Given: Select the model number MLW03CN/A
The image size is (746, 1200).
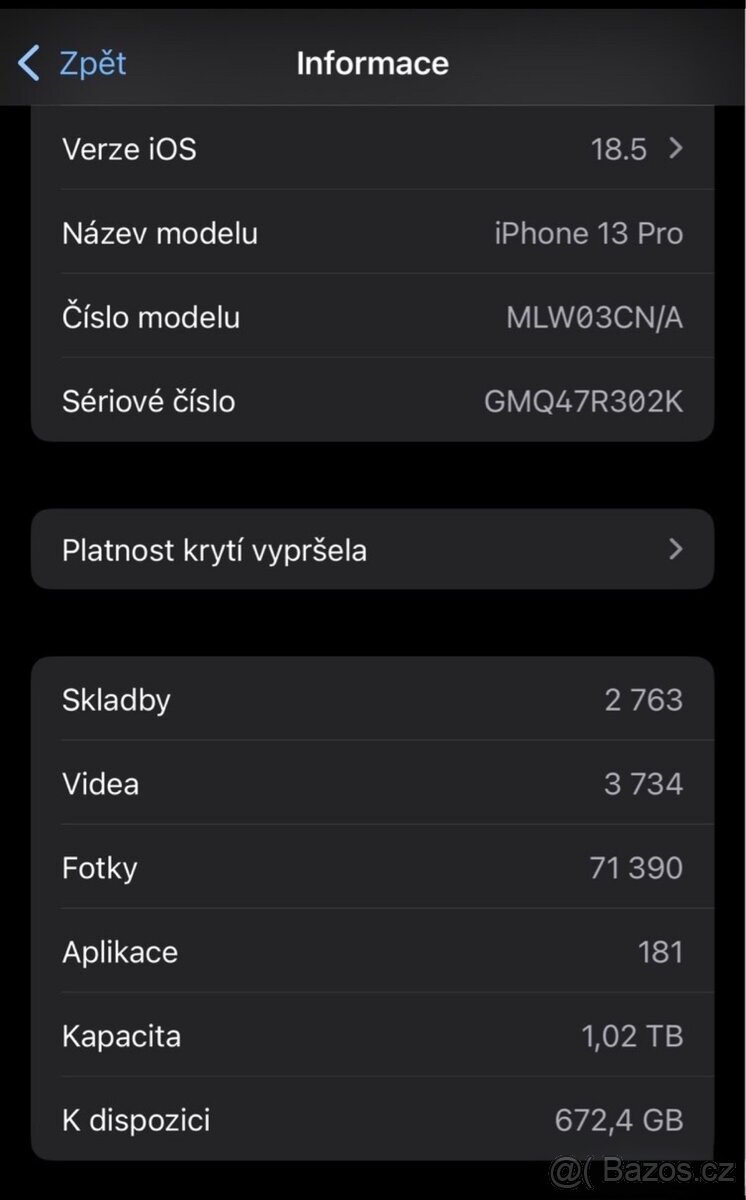Looking at the screenshot, I should point(594,317).
